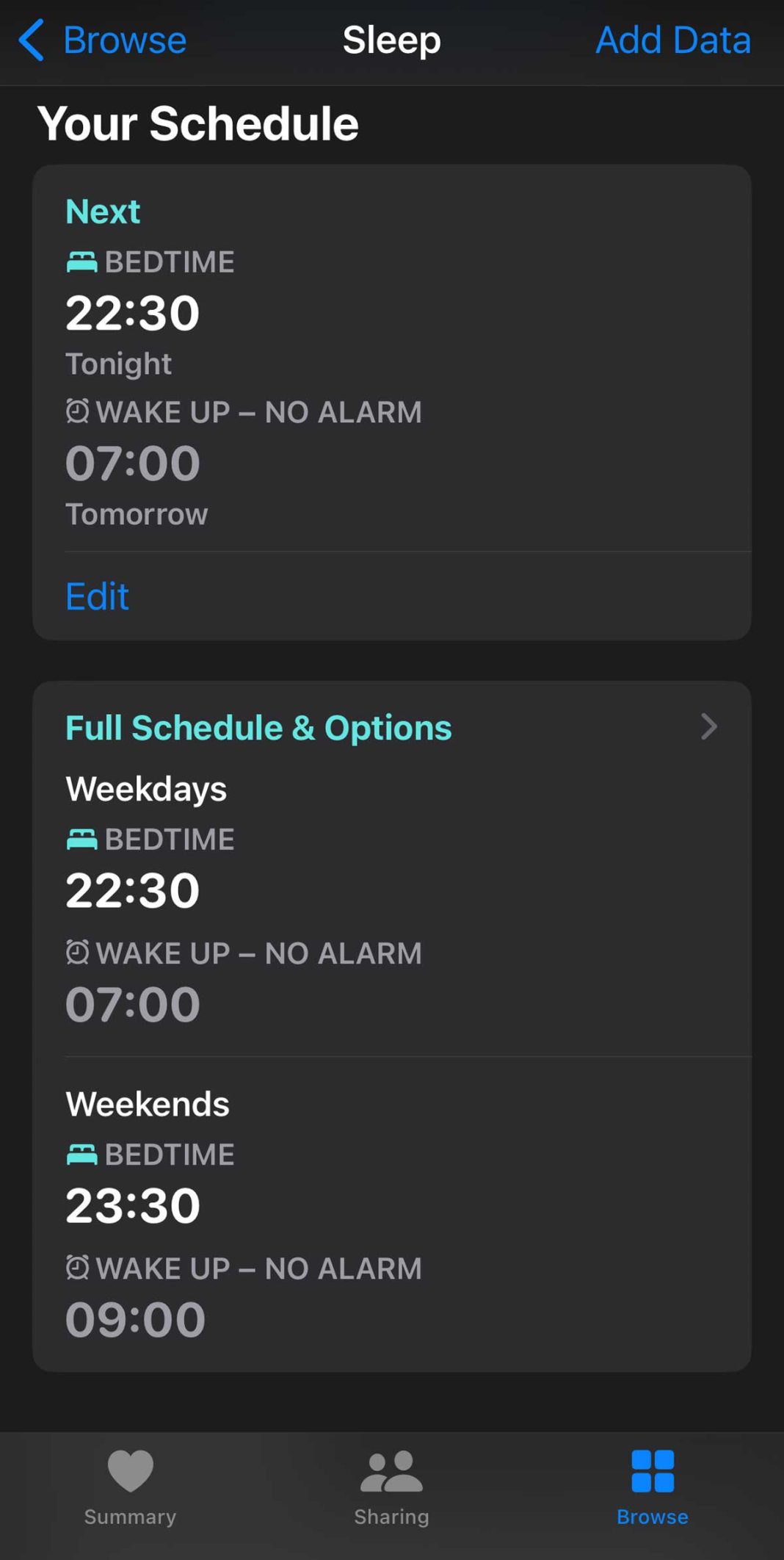Tap Edit under the Next schedule
Image resolution: width=784 pixels, height=1560 pixels.
96,596
